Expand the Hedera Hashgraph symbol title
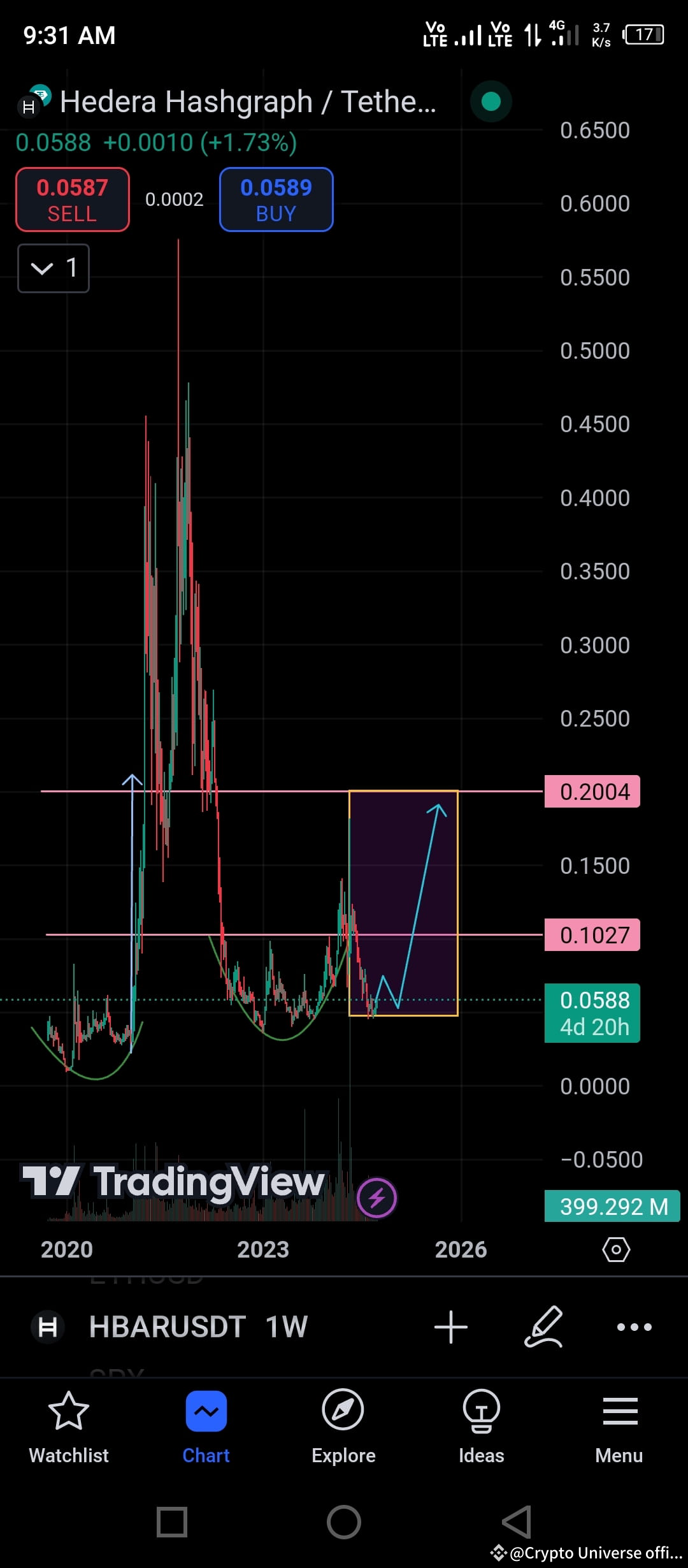Screen dimensions: 688x1568 click(248, 100)
